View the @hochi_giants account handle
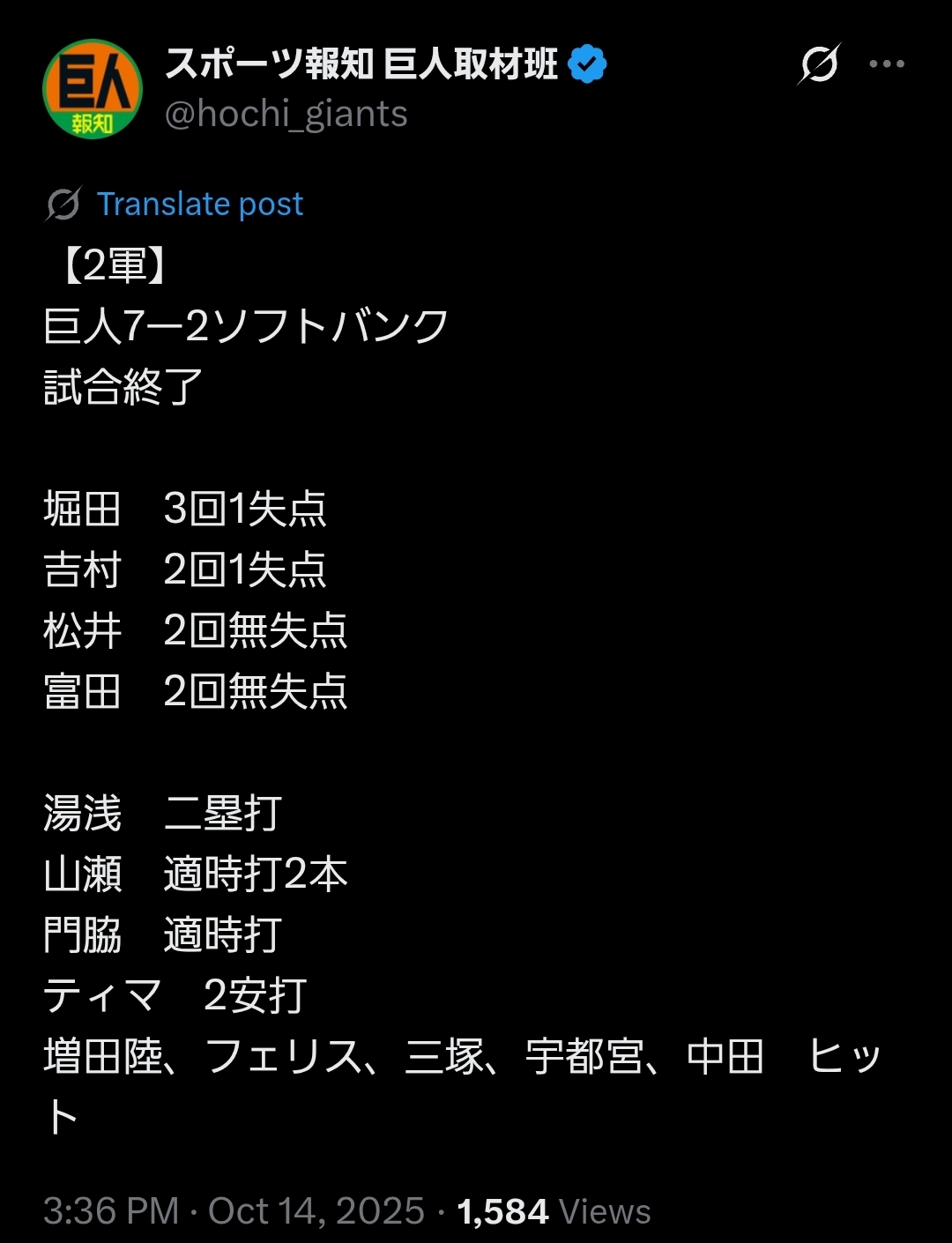Image resolution: width=952 pixels, height=1243 pixels. pos(286,115)
